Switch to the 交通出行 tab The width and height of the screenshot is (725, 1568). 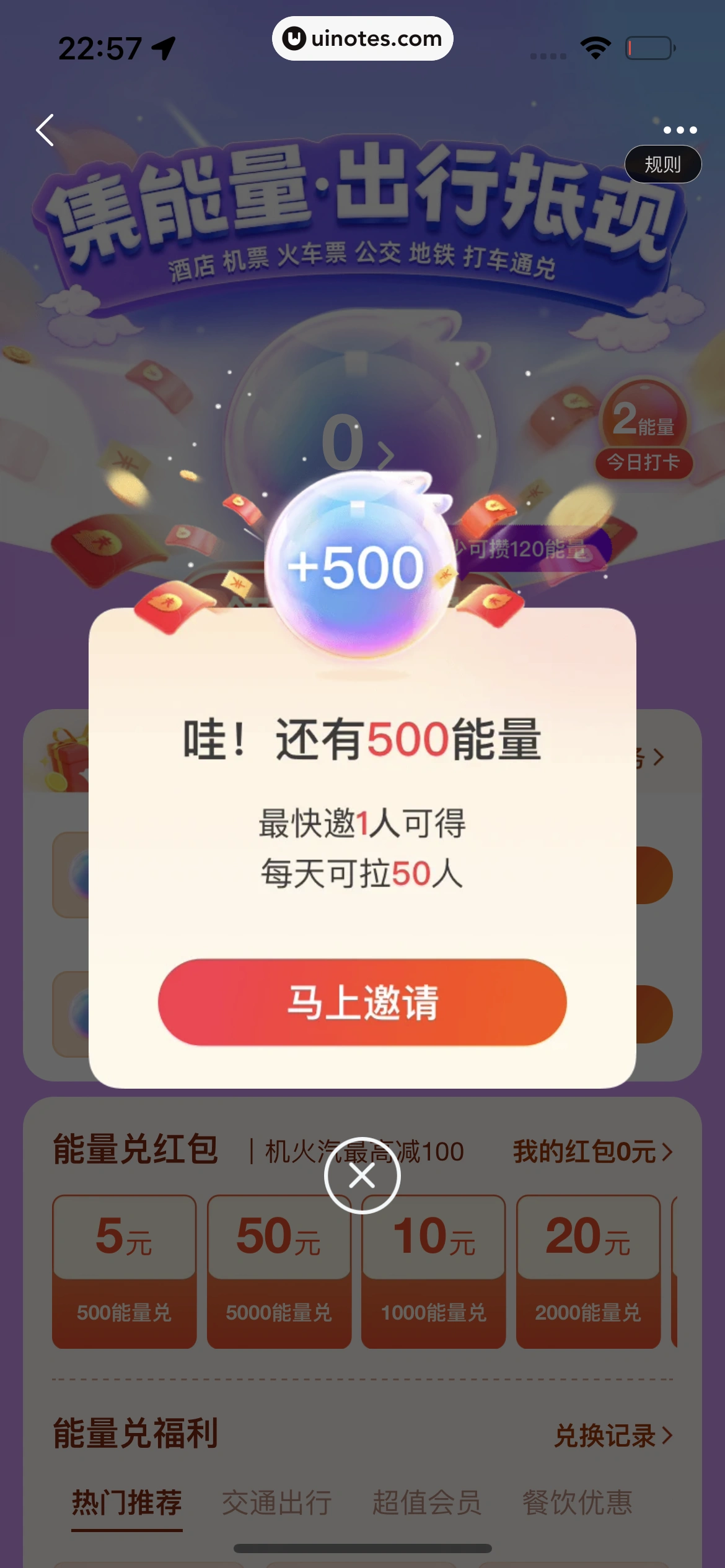point(277,1502)
